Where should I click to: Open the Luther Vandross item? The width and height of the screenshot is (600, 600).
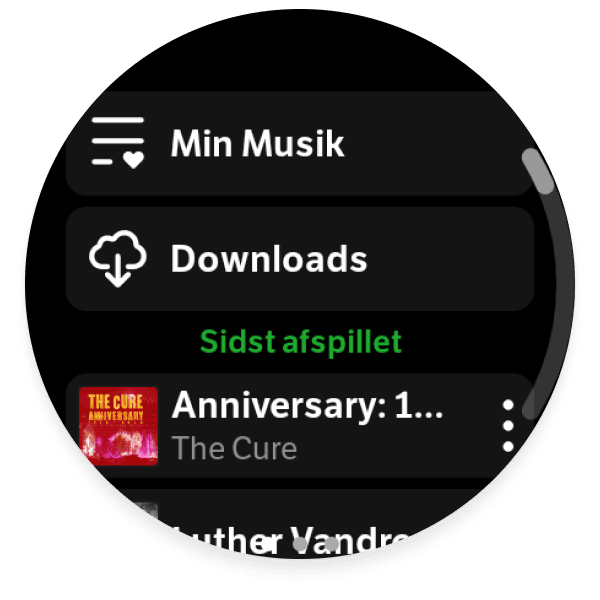pos(290,537)
